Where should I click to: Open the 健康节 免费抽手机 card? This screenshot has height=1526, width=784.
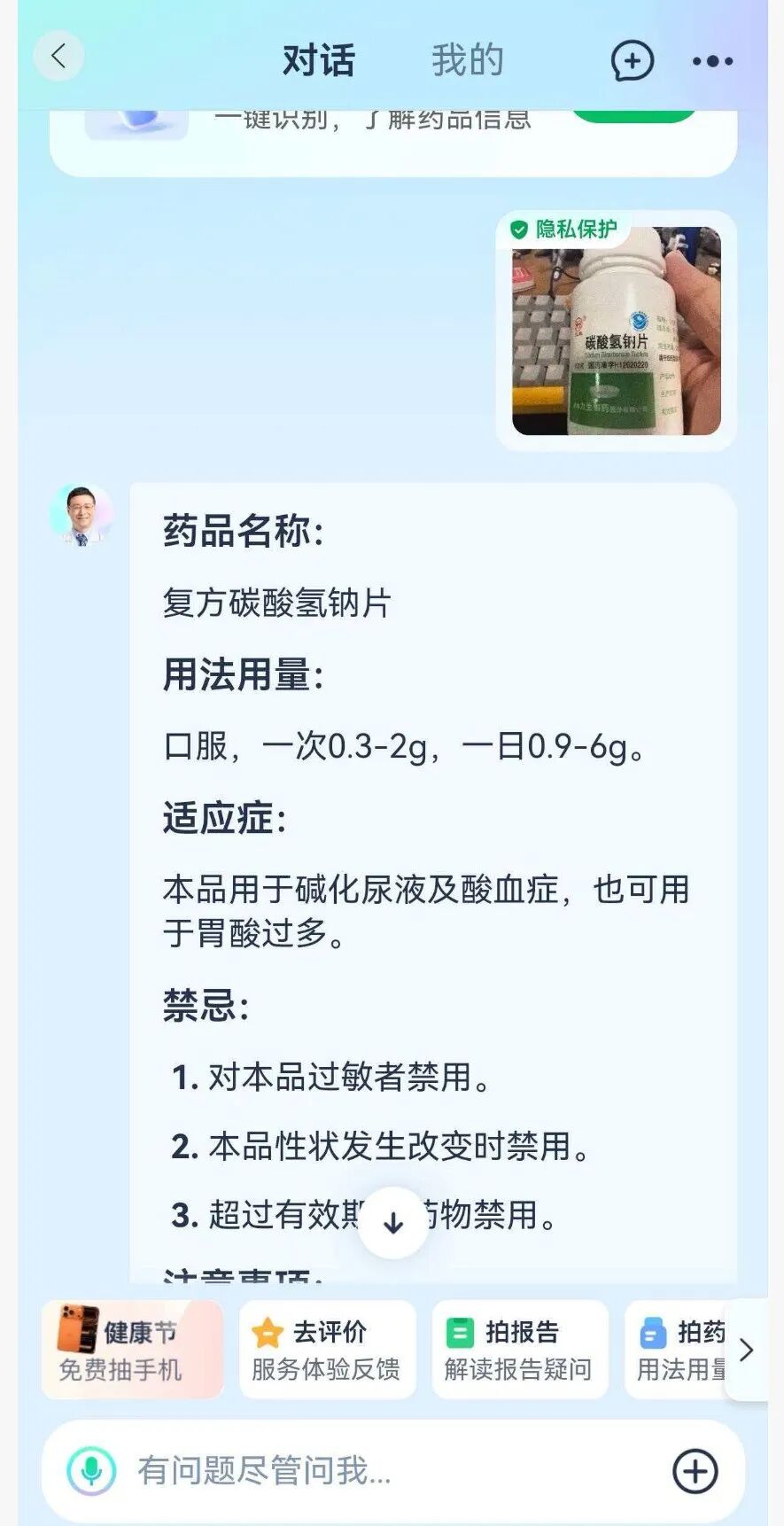(x=132, y=1350)
